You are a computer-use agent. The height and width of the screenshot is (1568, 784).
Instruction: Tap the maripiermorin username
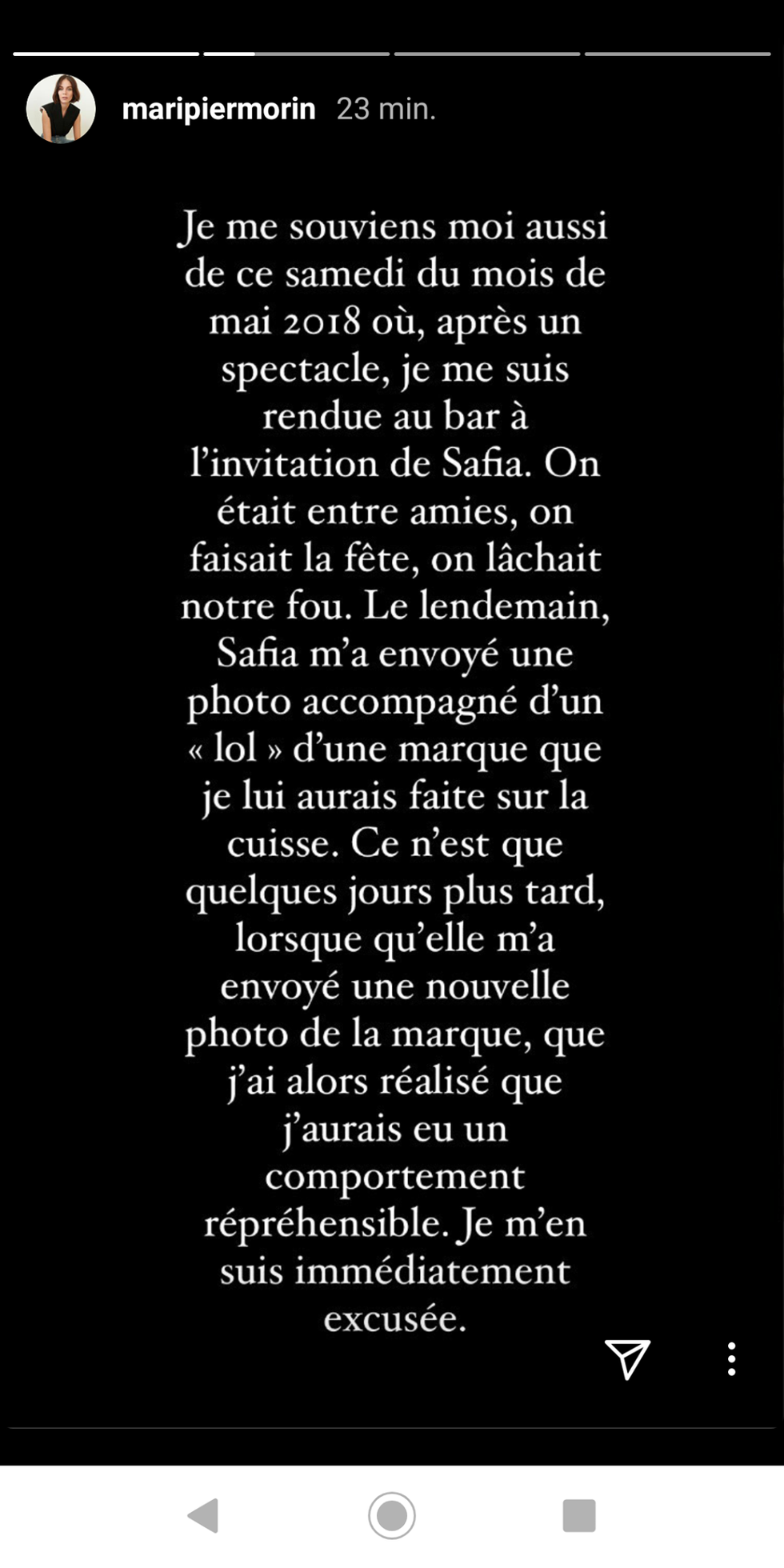pos(218,109)
